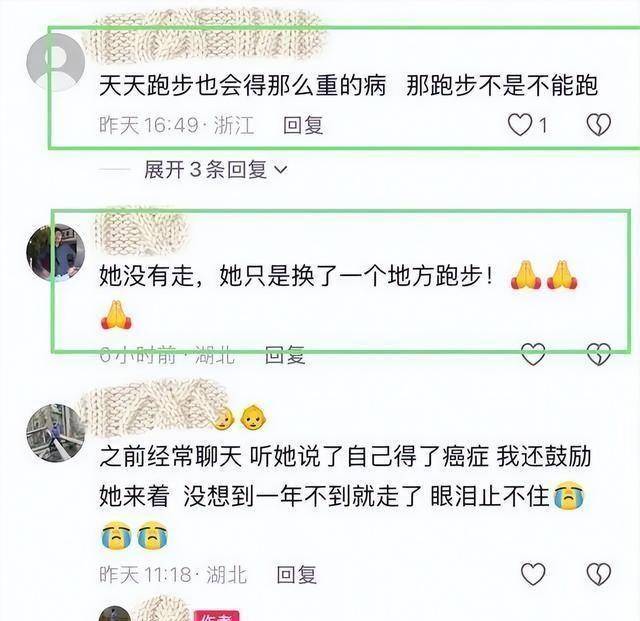Open the avatar of the 天天跑步 commenter
Viewport: 640px width, 621px height.
click(x=55, y=62)
